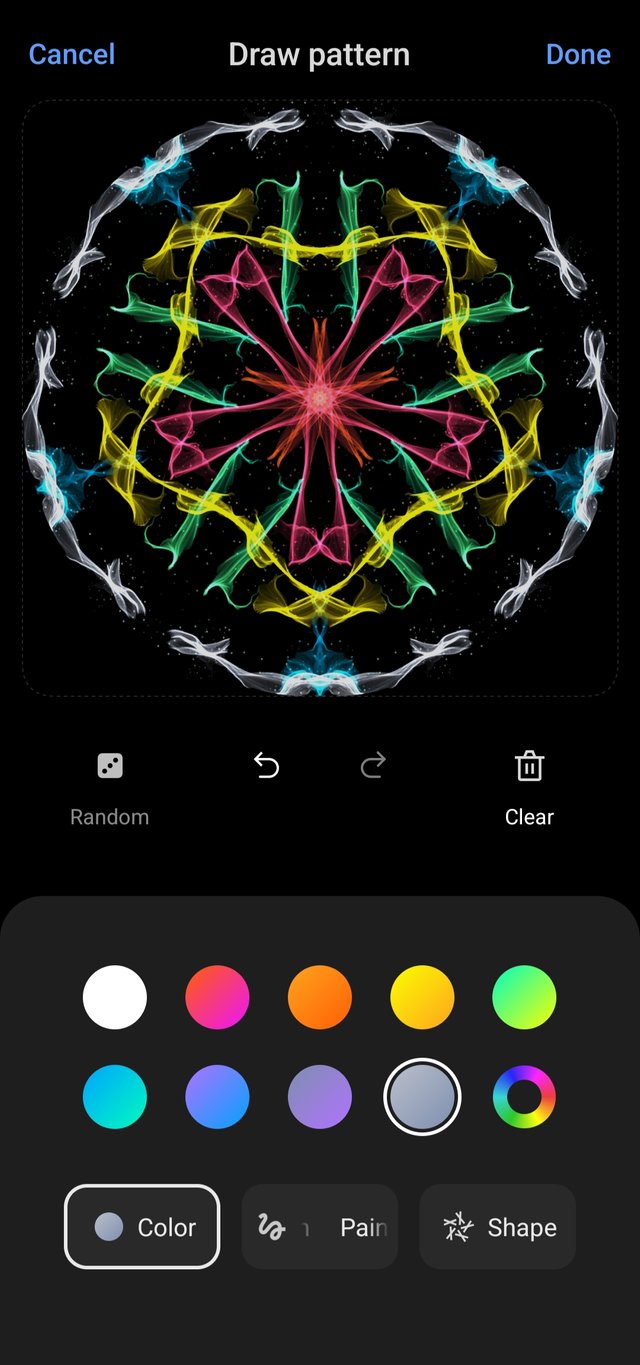Open the rainbow custom color picker

pos(524,1097)
